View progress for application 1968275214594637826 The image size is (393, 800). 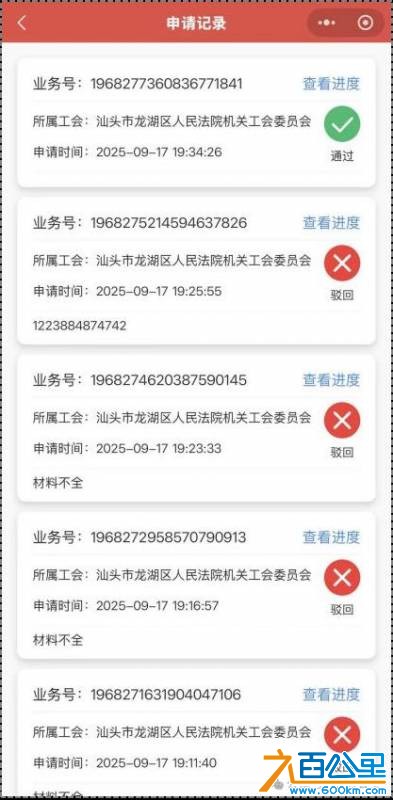pyautogui.click(x=331, y=223)
